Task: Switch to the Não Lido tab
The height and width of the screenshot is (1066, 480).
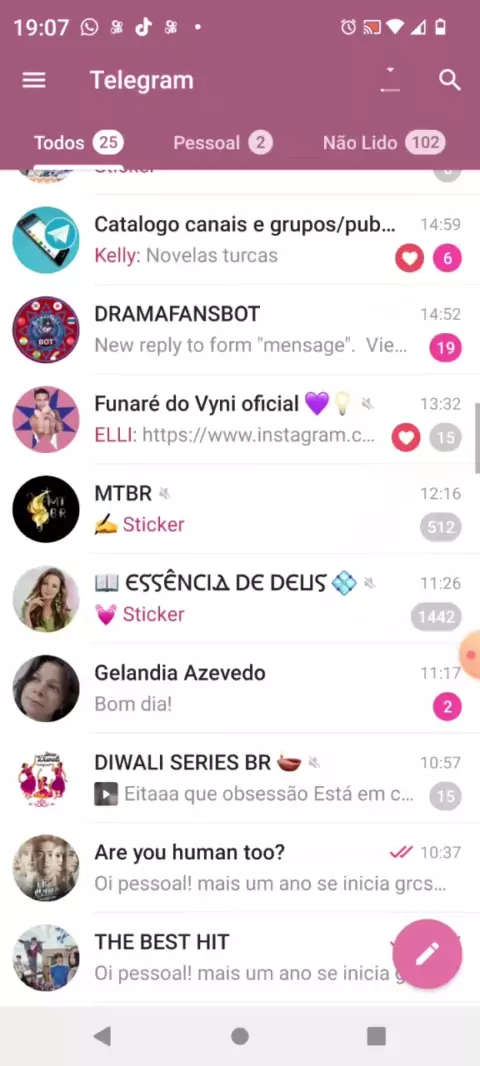Action: point(384,143)
